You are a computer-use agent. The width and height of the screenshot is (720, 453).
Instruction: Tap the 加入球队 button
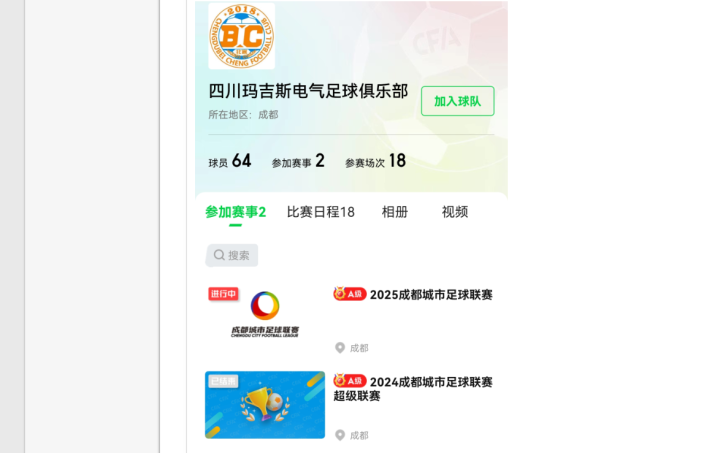pyautogui.click(x=457, y=101)
